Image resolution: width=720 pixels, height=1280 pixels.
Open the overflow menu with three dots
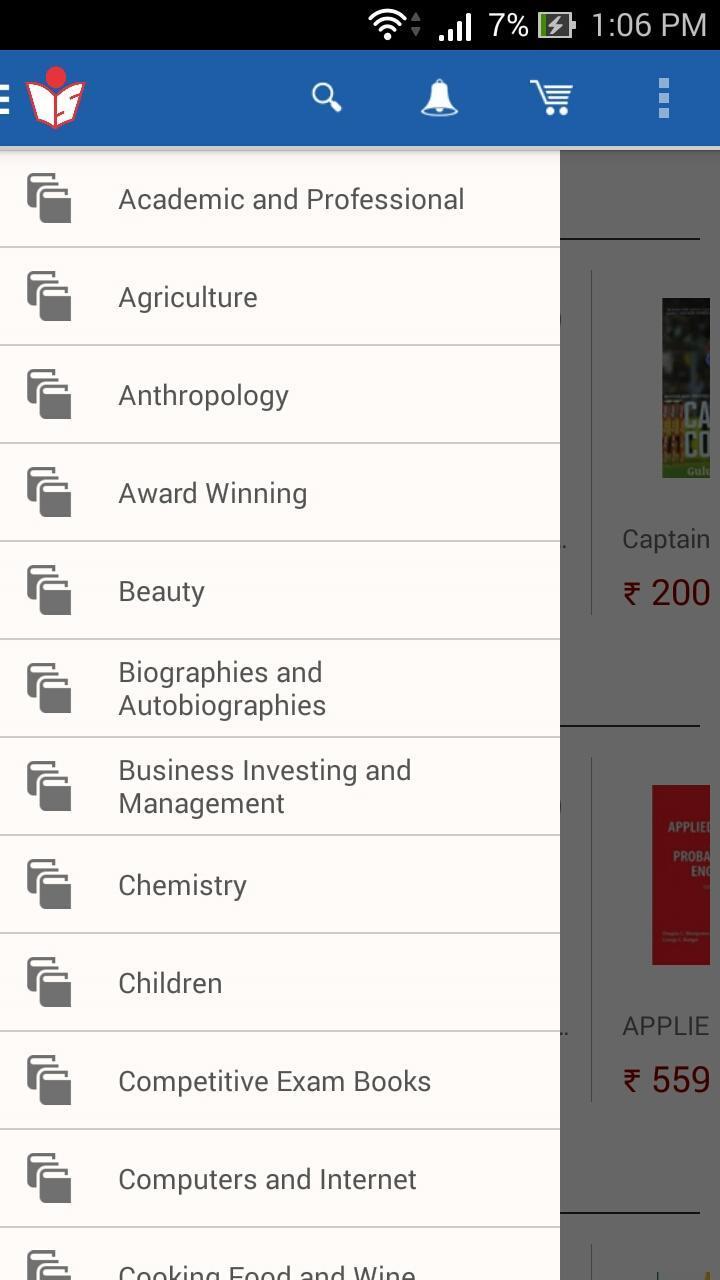[662, 97]
